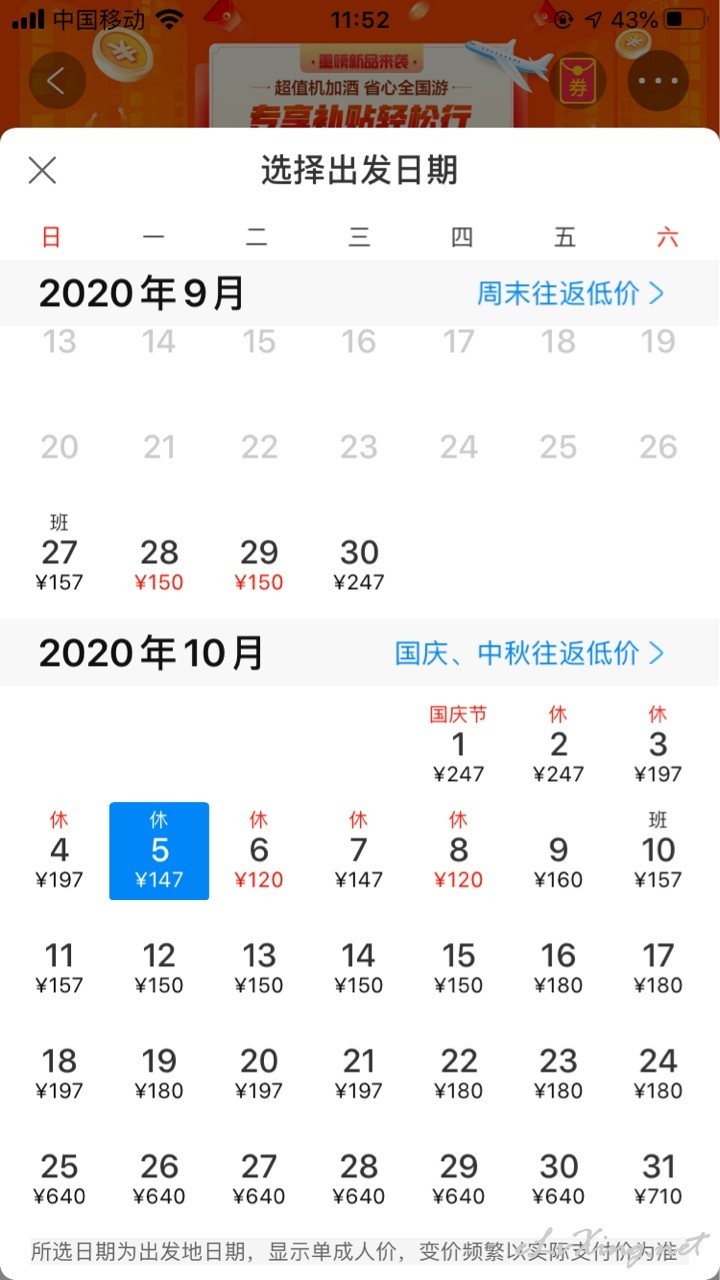The height and width of the screenshot is (1280, 720).
Task: Choose October 31 priced ¥710
Action: 658,1180
